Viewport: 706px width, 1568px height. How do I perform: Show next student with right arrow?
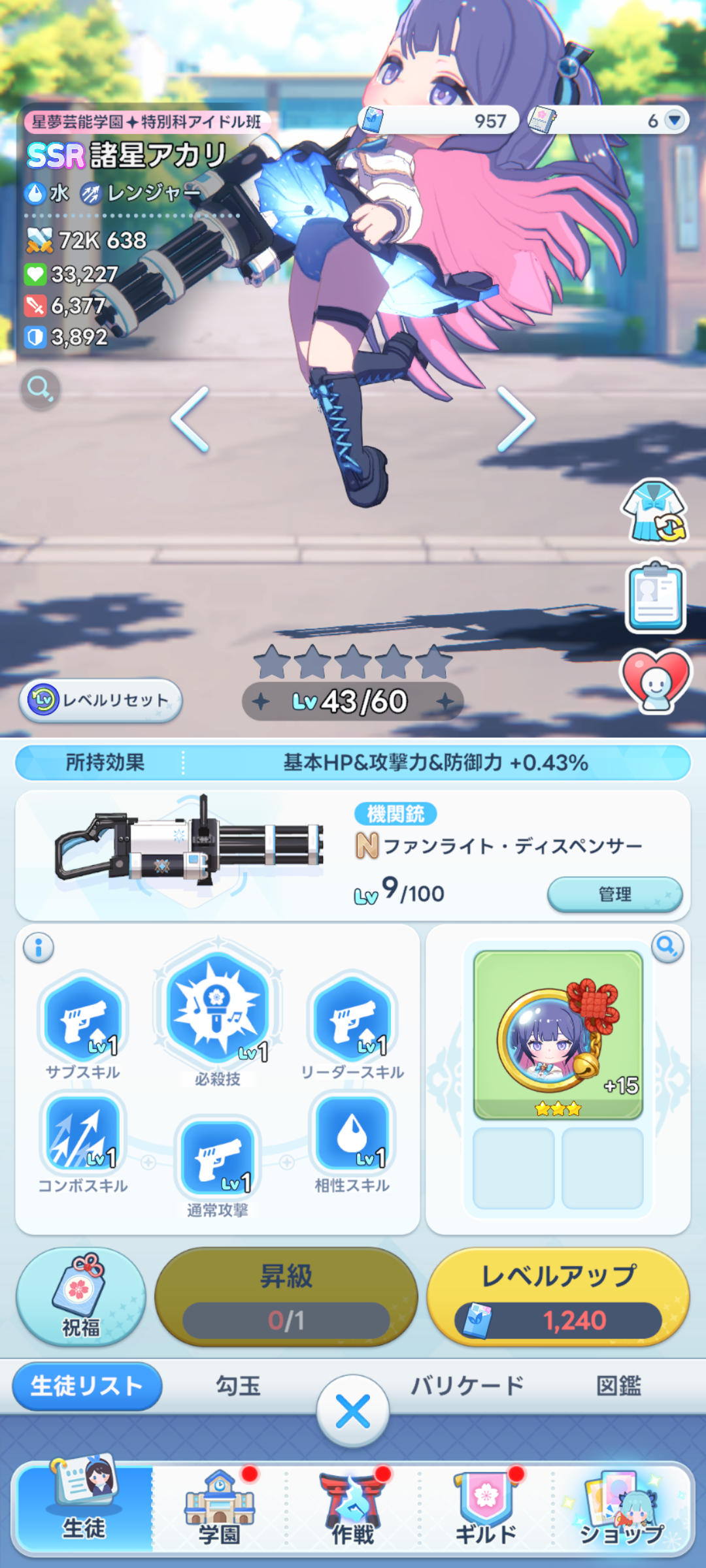(x=516, y=419)
